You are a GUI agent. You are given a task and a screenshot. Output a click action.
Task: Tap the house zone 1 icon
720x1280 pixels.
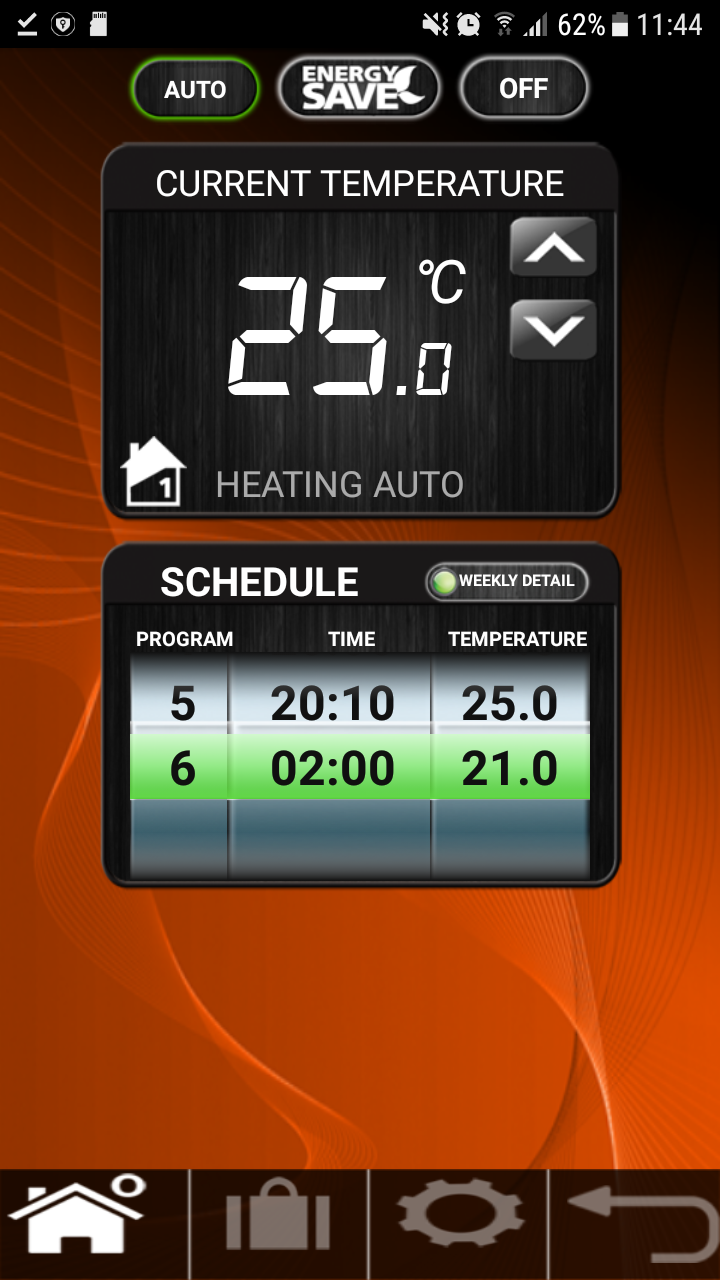coord(153,473)
